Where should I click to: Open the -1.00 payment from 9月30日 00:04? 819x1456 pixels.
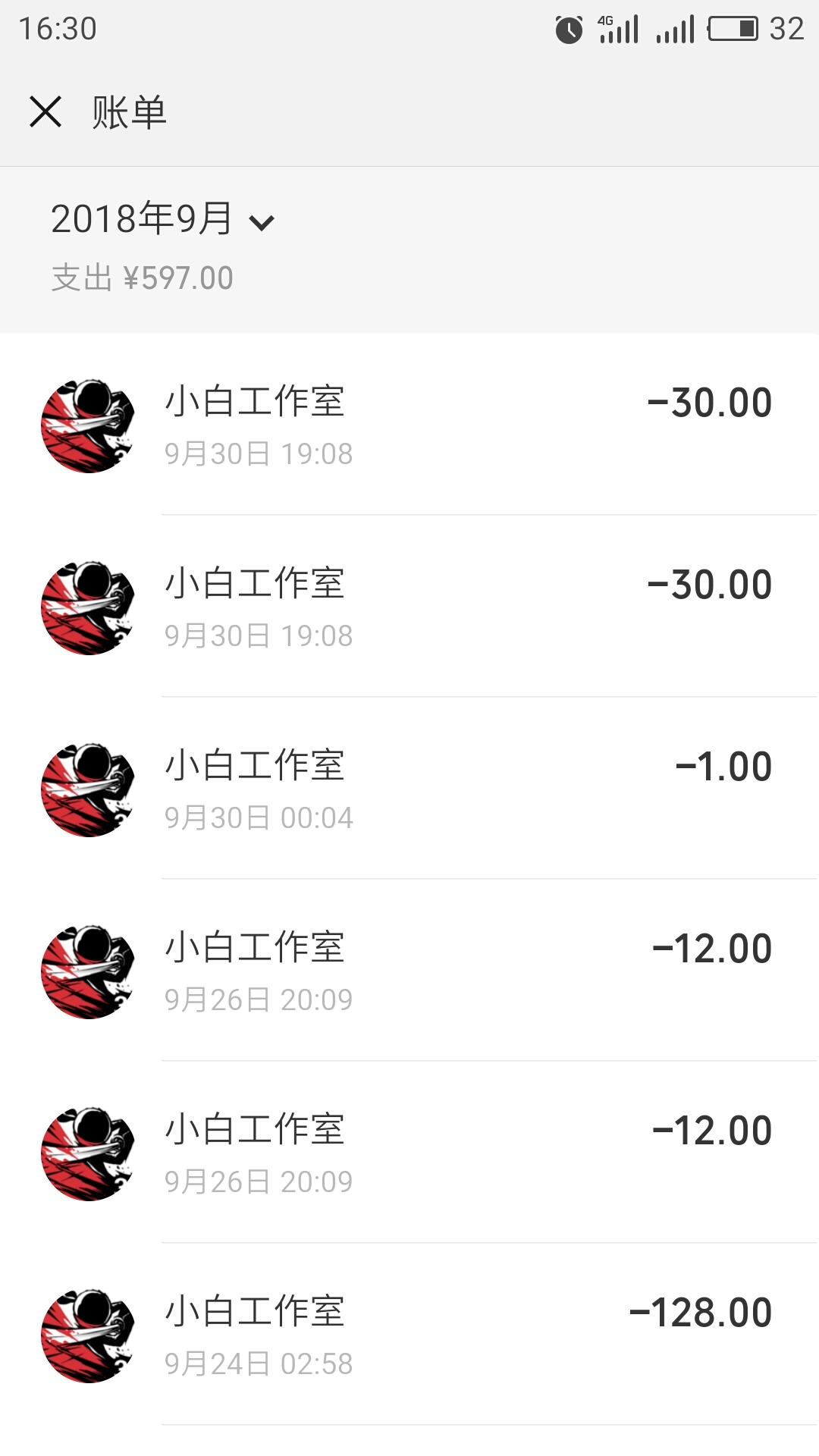click(x=409, y=789)
